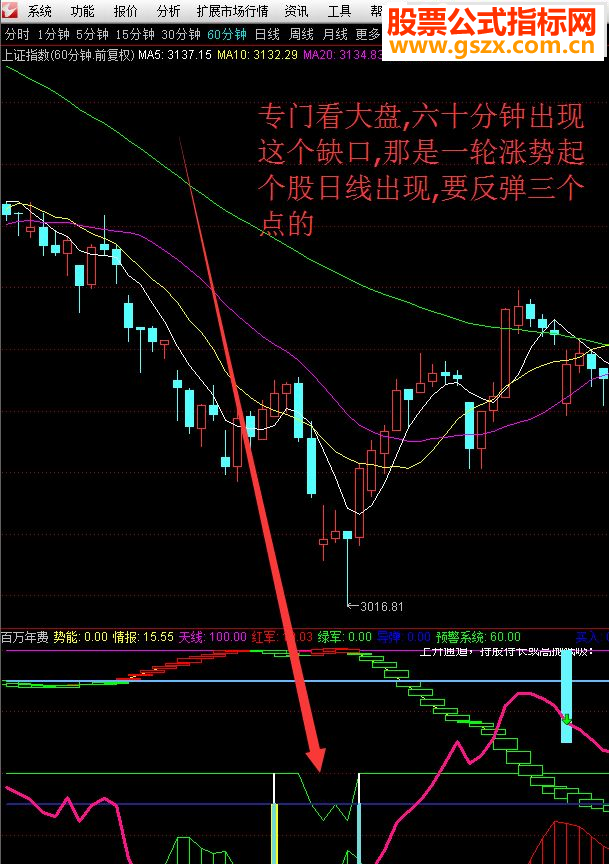Expand the 更多 period options
609x864 pixels.
pos(368,33)
